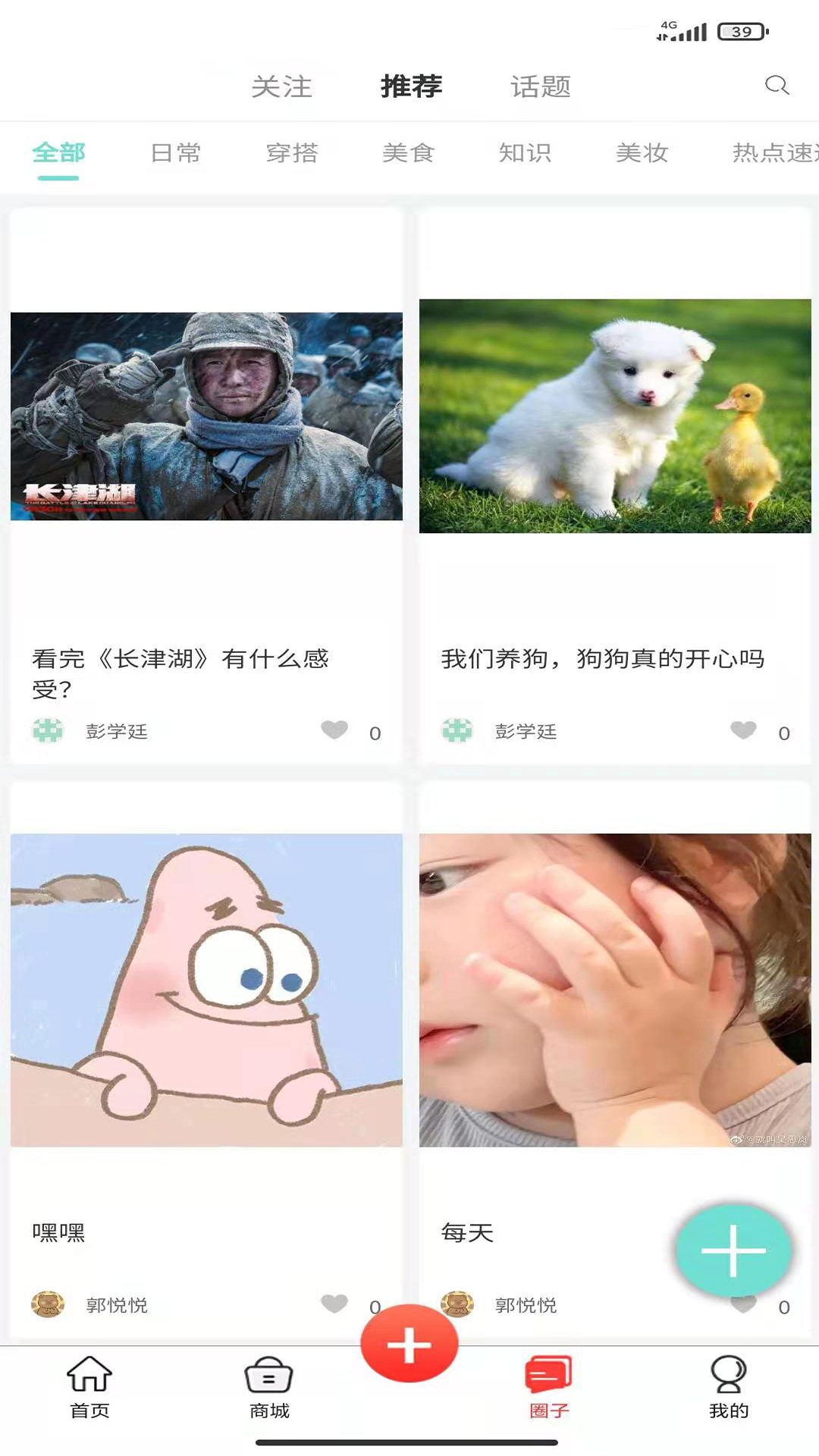Select the 穿搭 category

292,153
